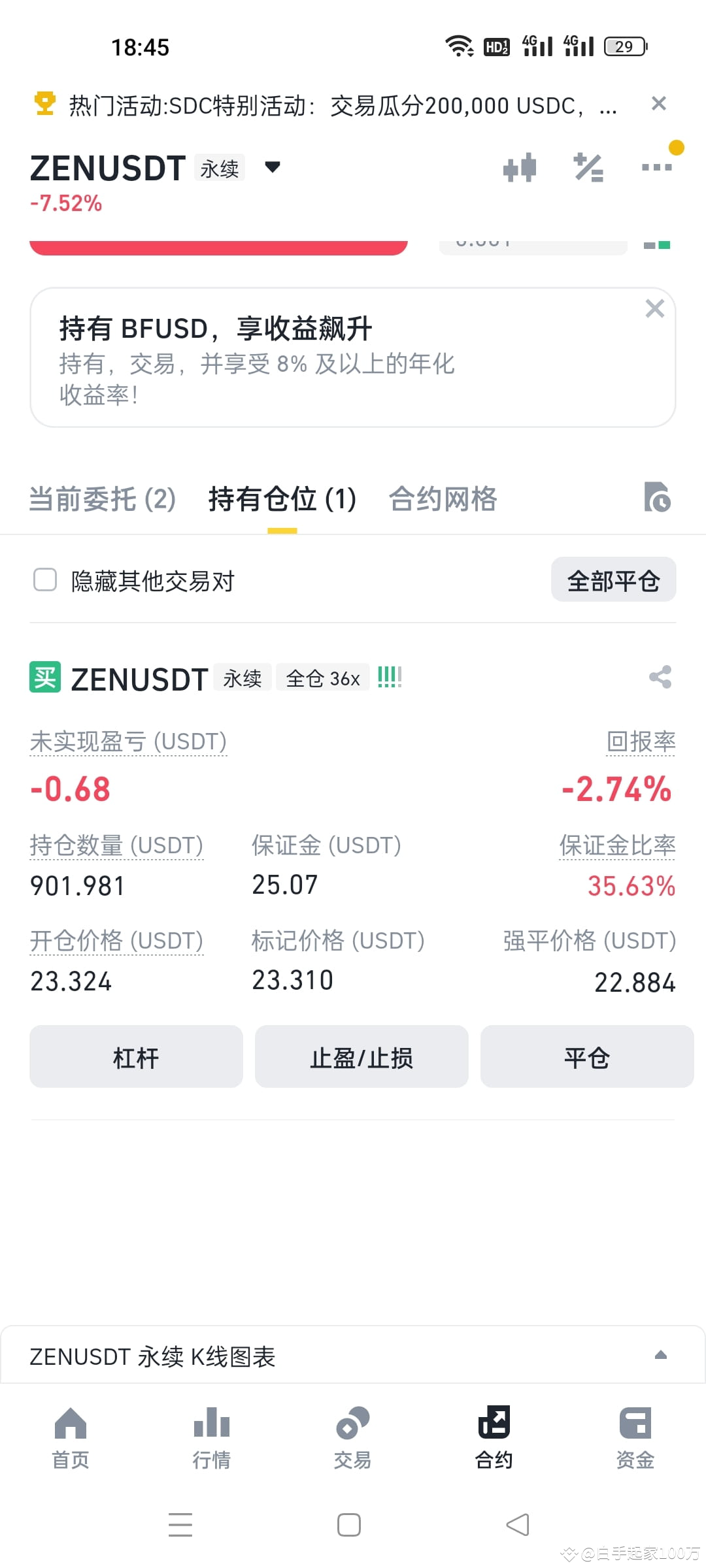Image resolution: width=706 pixels, height=1568 pixels.
Task: Tap the 杠杆 leverage button
Action: [x=135, y=1056]
